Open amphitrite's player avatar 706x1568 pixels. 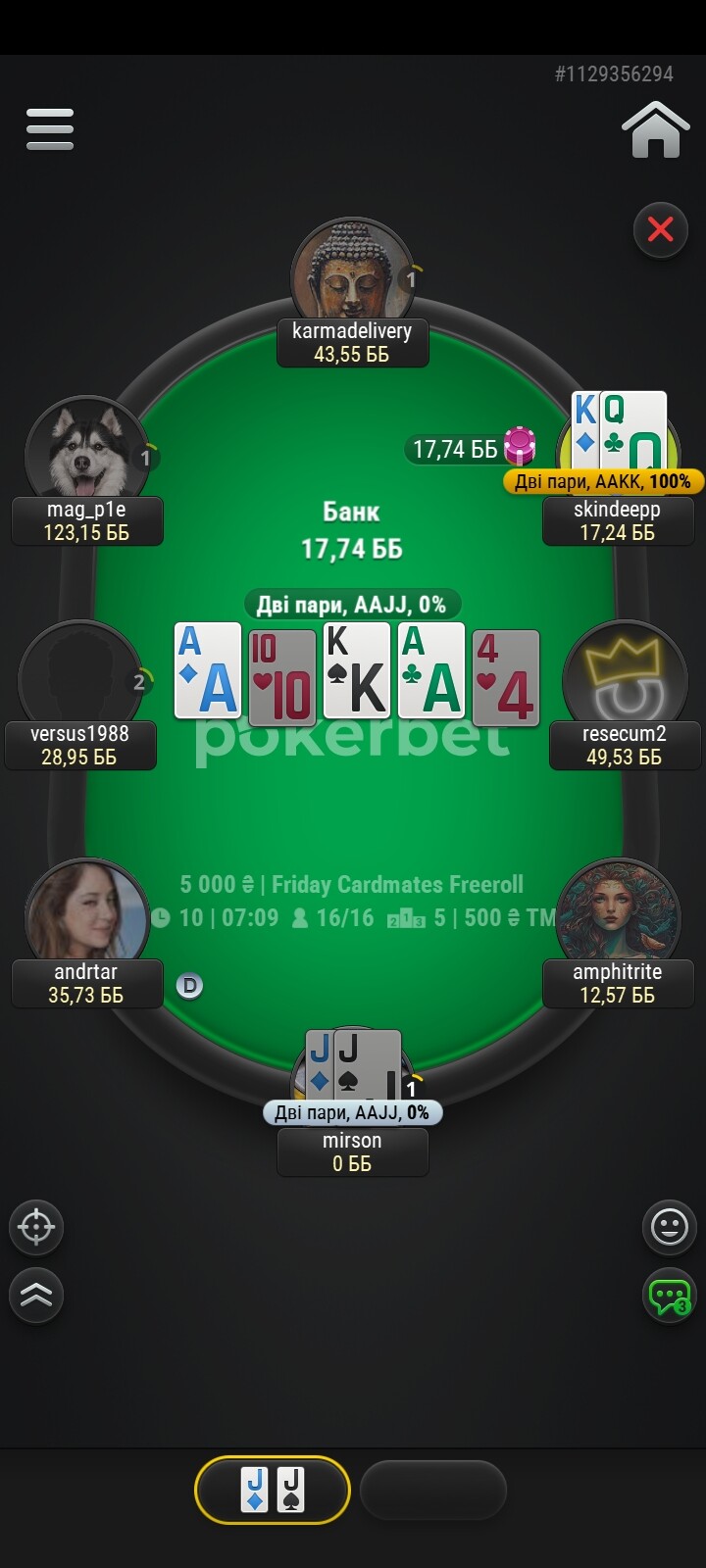click(618, 919)
